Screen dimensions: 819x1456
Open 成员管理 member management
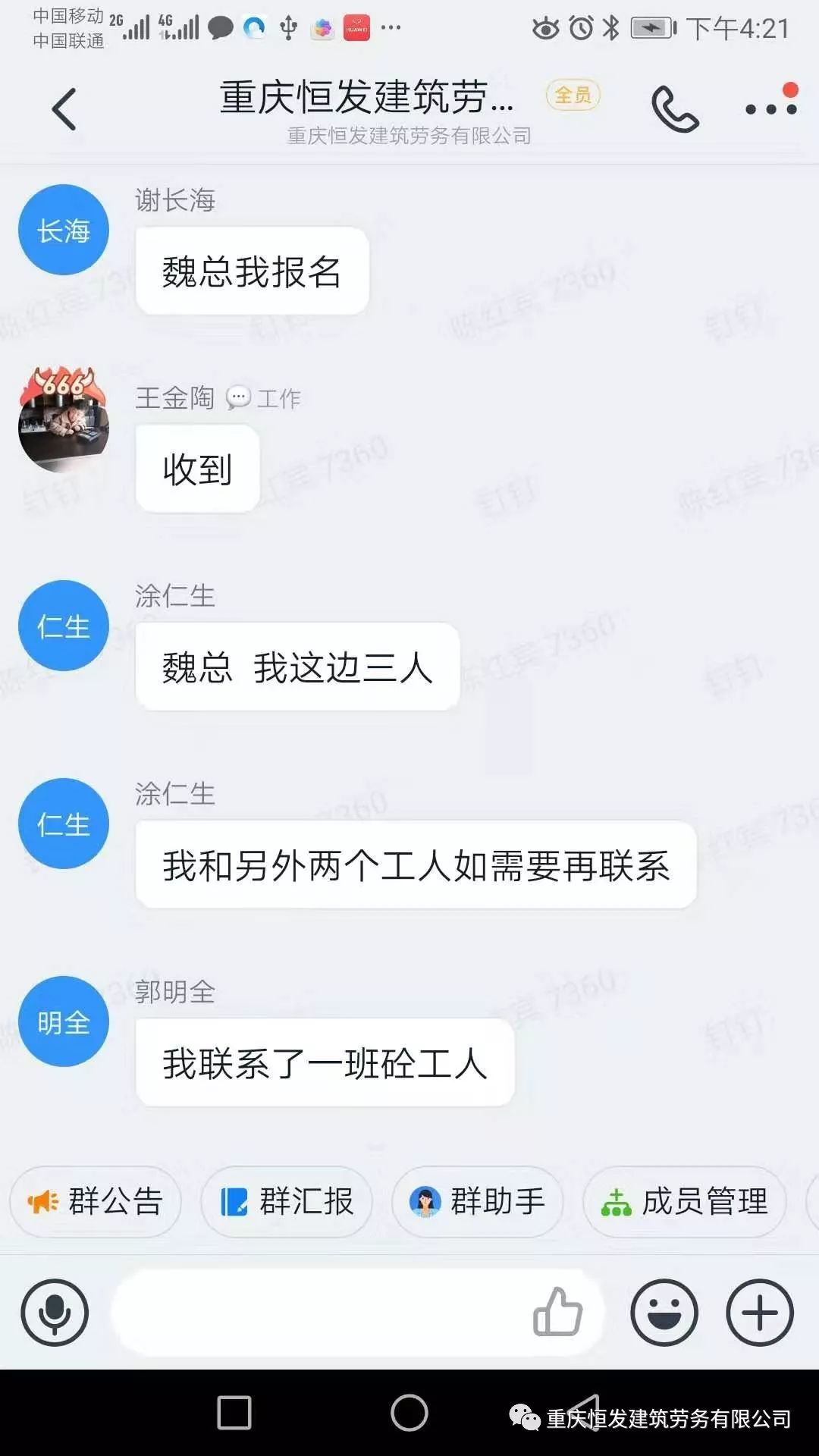coord(685,1202)
